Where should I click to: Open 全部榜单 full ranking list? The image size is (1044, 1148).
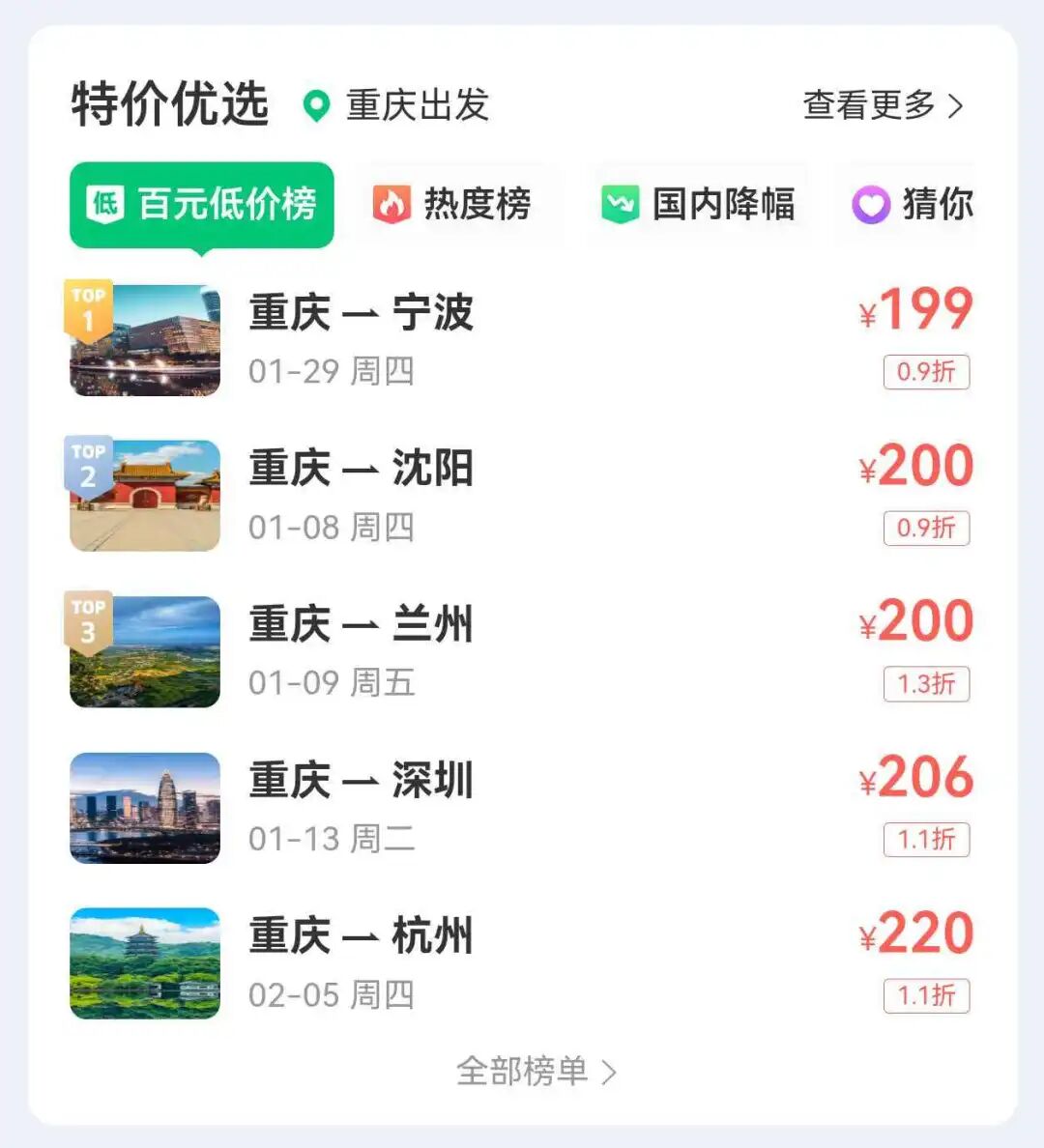[536, 1071]
